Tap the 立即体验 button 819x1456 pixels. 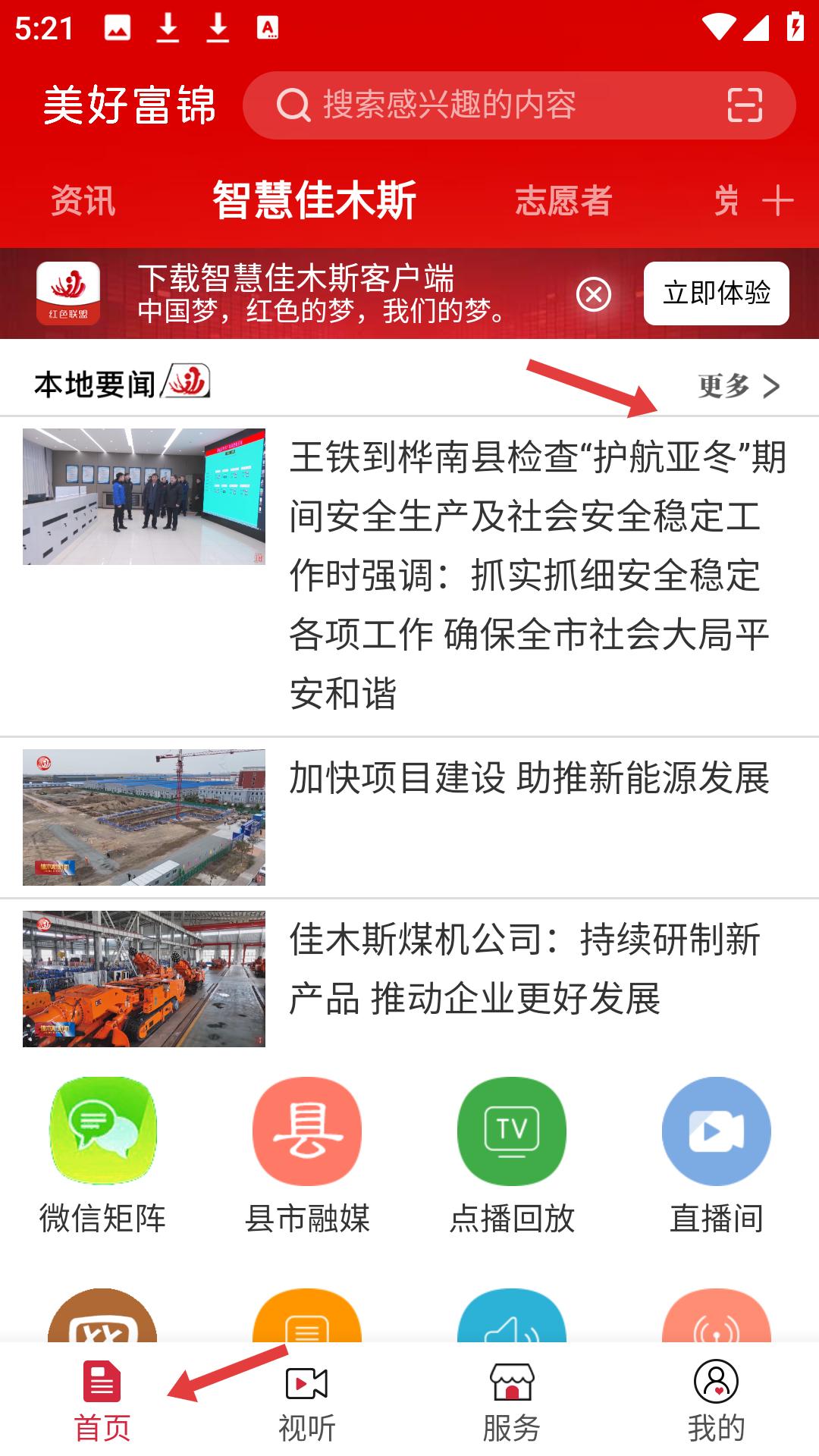click(716, 293)
